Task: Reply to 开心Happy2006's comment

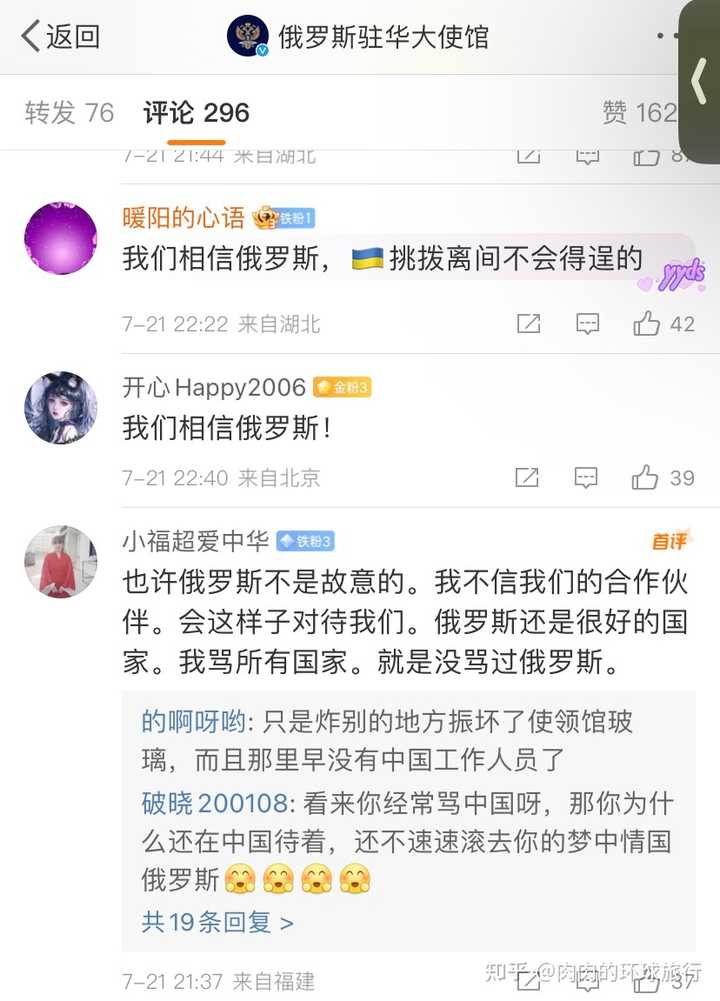Action: coord(588,478)
